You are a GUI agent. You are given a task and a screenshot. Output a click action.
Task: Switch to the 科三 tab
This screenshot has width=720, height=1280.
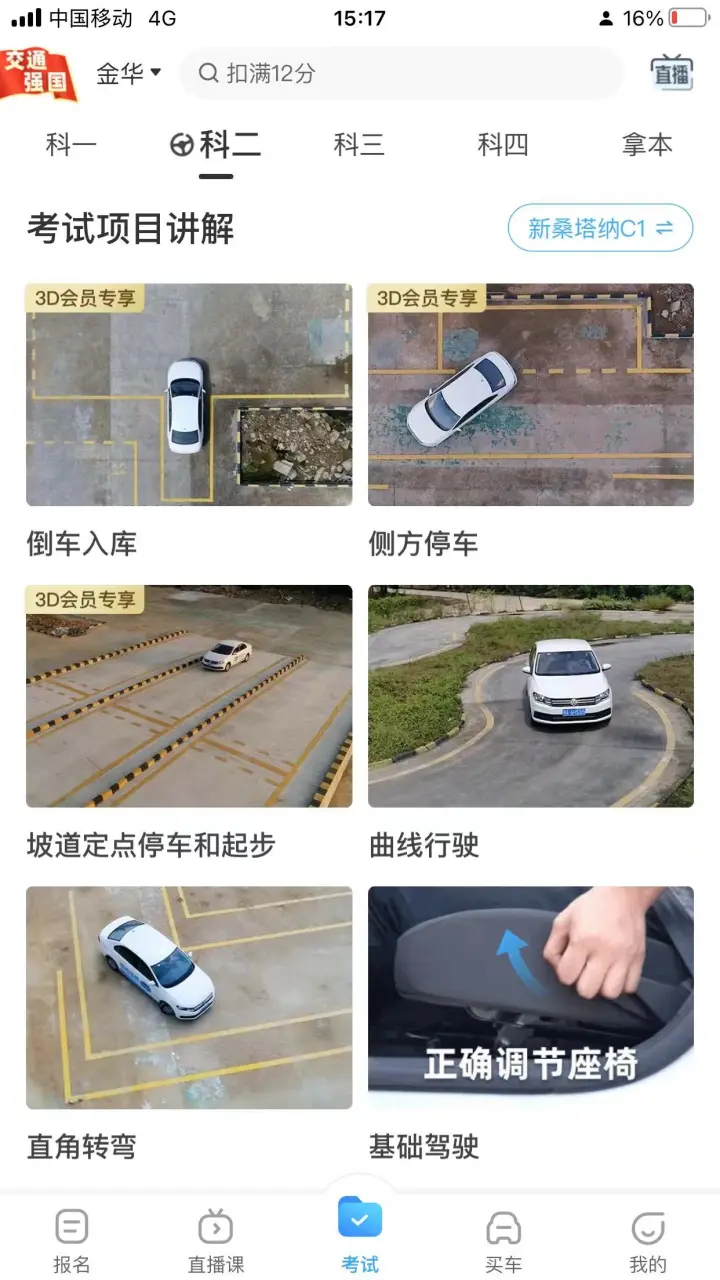point(359,145)
